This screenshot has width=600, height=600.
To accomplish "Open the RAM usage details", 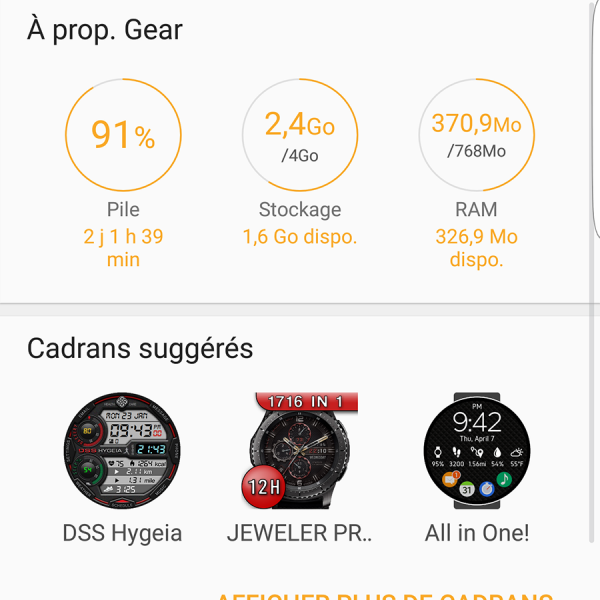I will [x=477, y=135].
